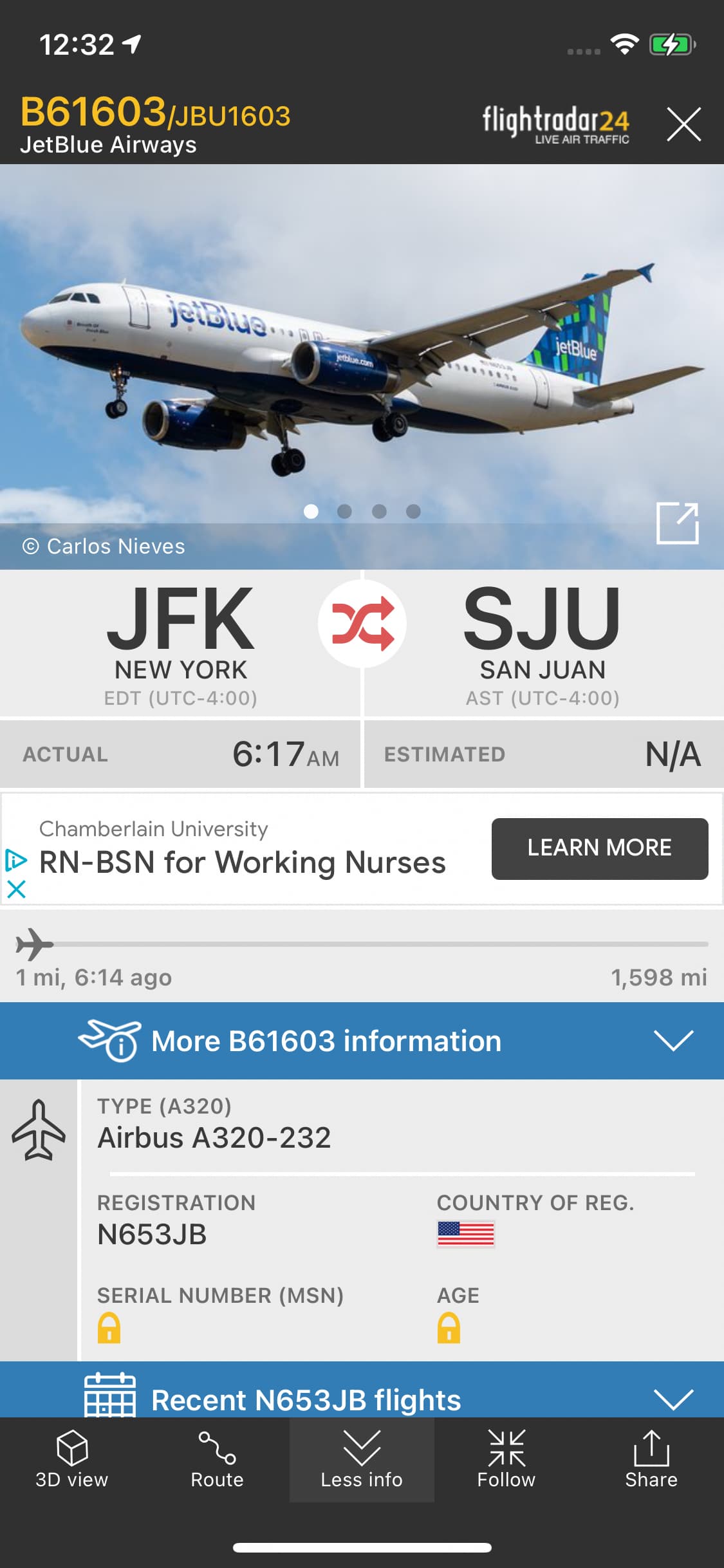724x1568 pixels.
Task: Tap the LEARN MORE ad button
Action: 599,848
